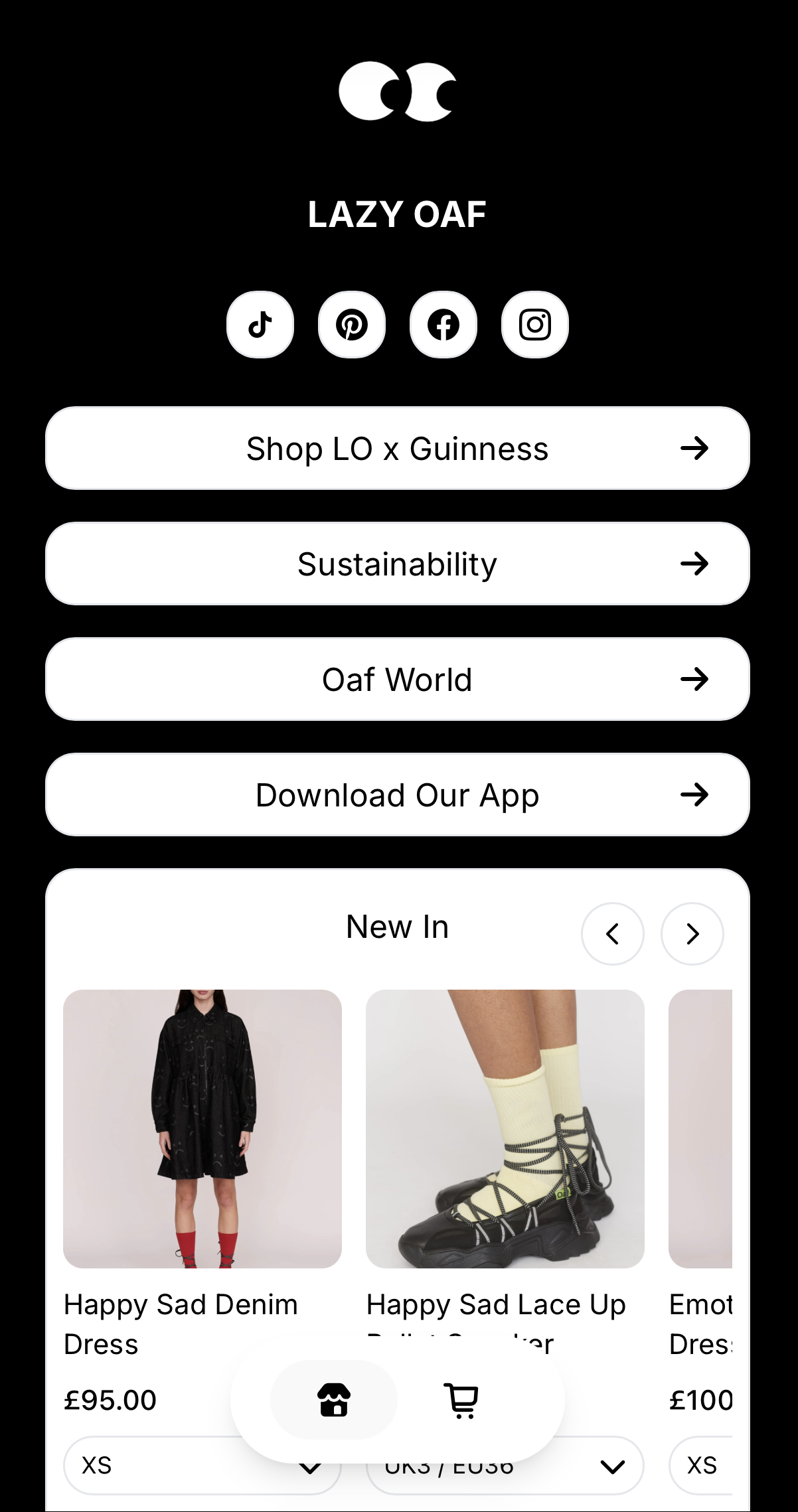Tap Download Our App
The width and height of the screenshot is (798, 1512).
point(398,795)
